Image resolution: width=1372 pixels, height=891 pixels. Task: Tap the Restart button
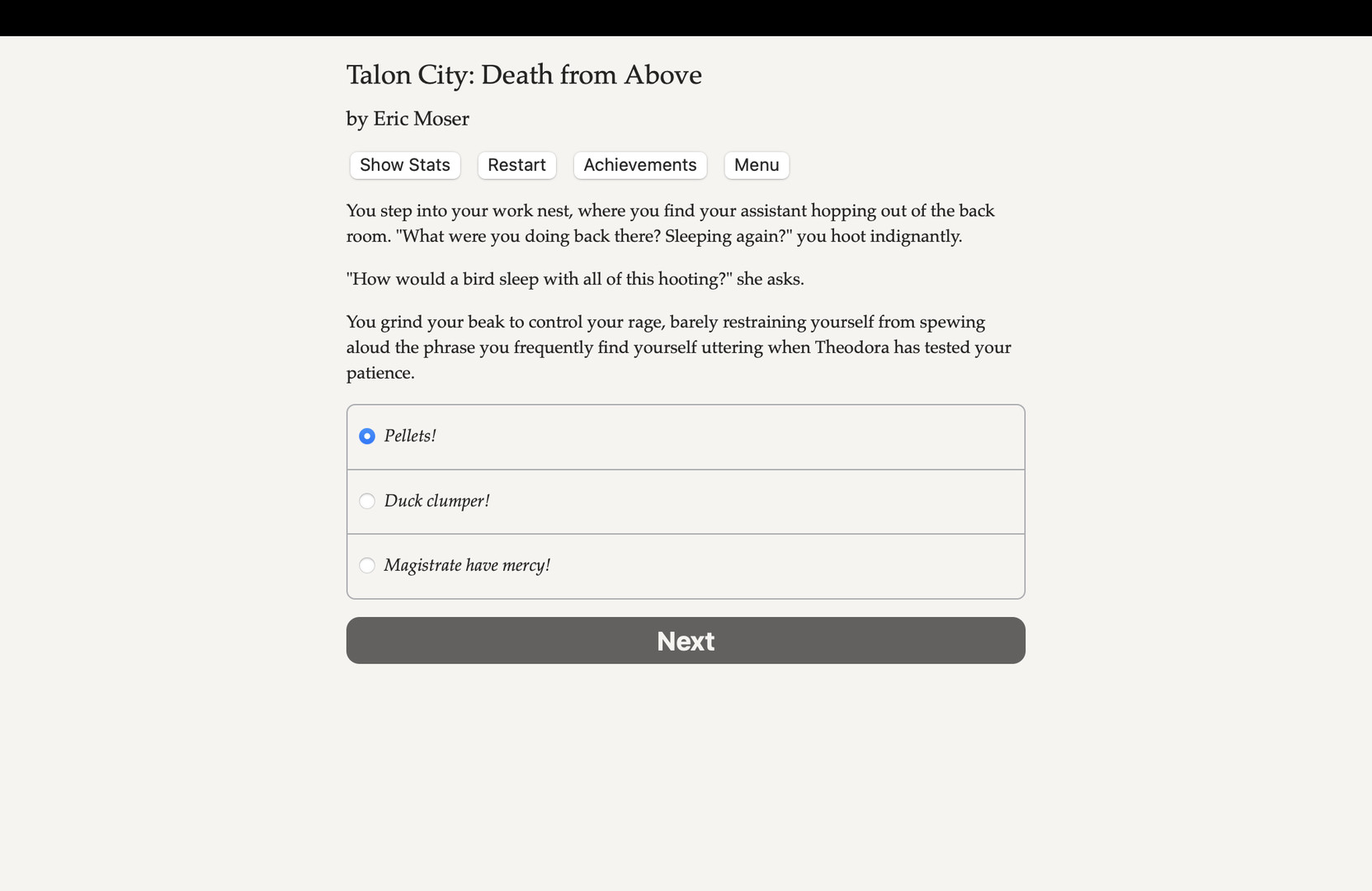coord(516,165)
